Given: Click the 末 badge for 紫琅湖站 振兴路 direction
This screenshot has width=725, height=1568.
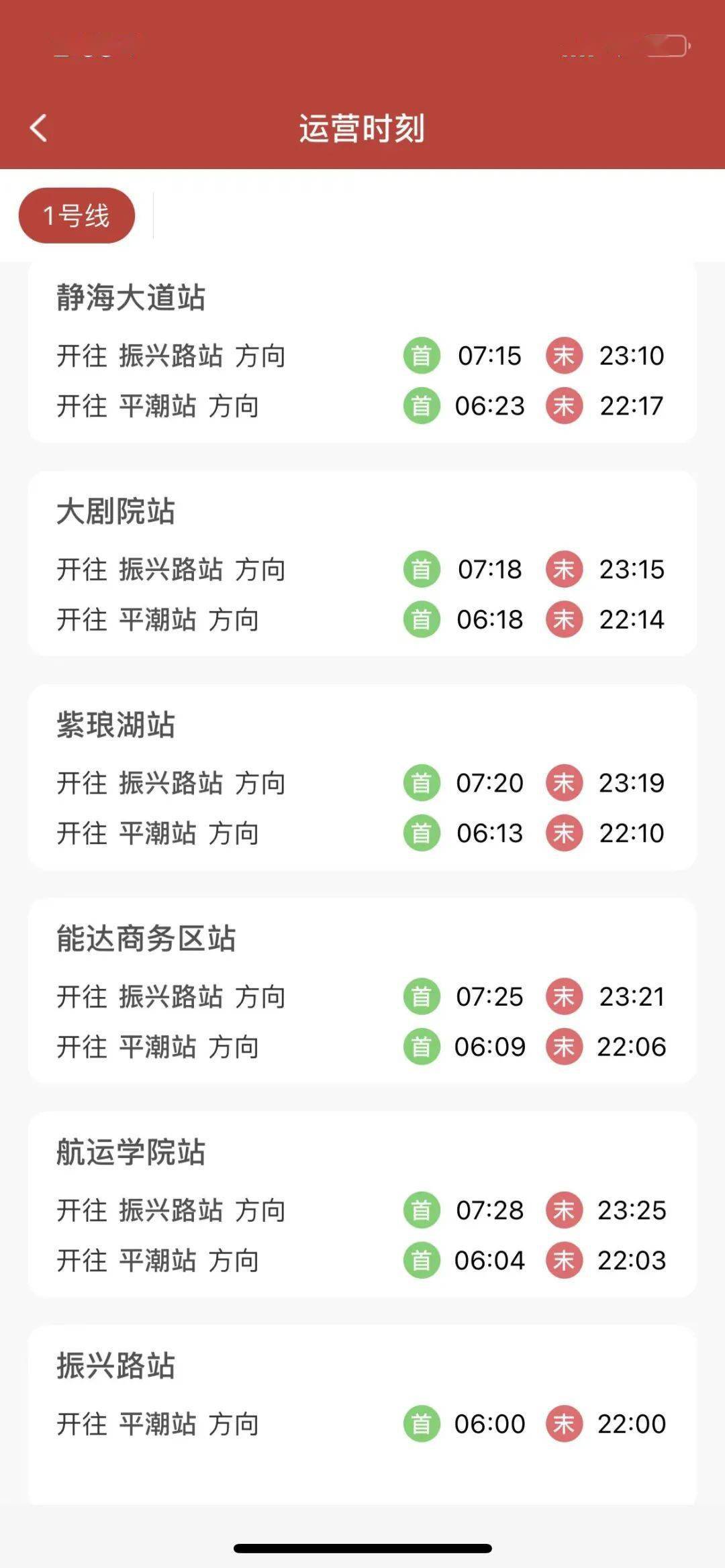Looking at the screenshot, I should pyautogui.click(x=565, y=782).
